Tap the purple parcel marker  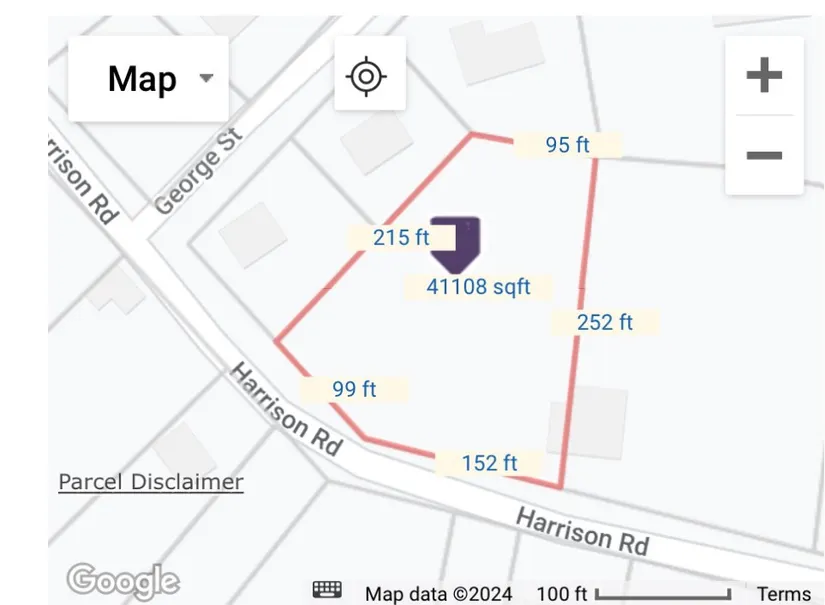(456, 244)
